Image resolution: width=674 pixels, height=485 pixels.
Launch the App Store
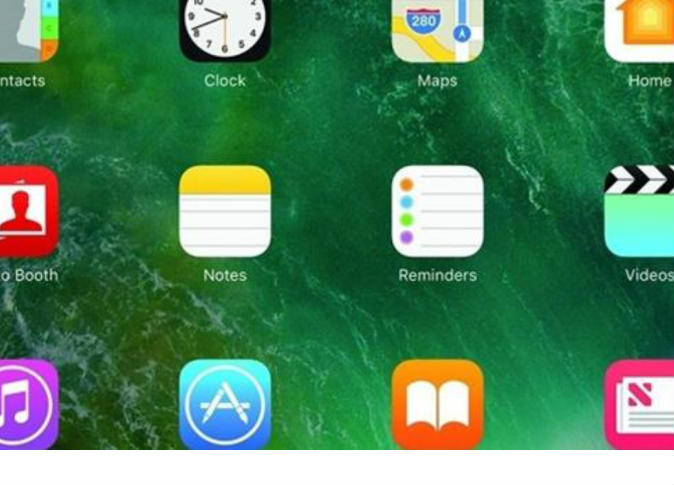225,404
